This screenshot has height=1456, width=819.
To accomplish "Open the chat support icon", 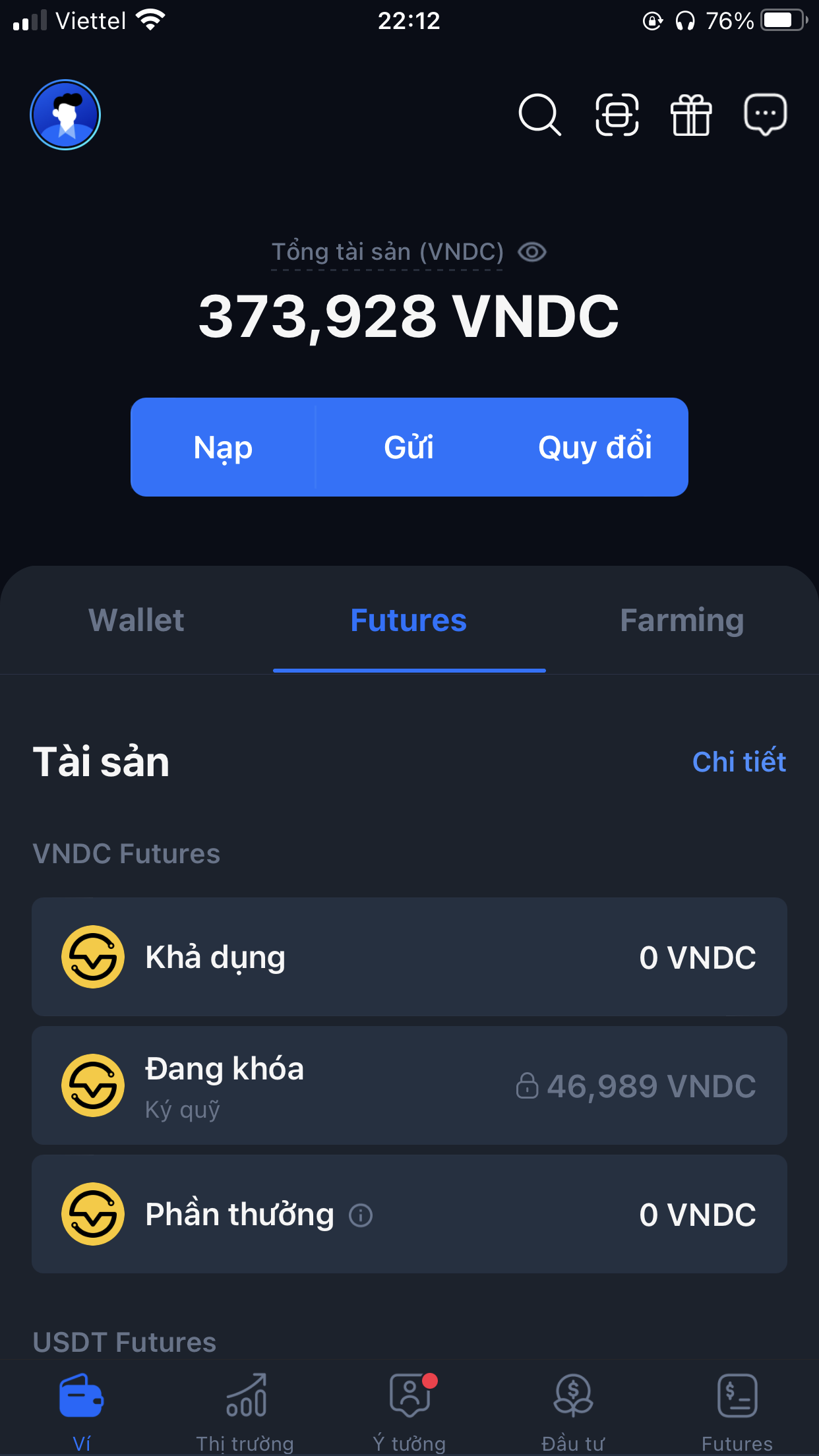I will pos(765,115).
